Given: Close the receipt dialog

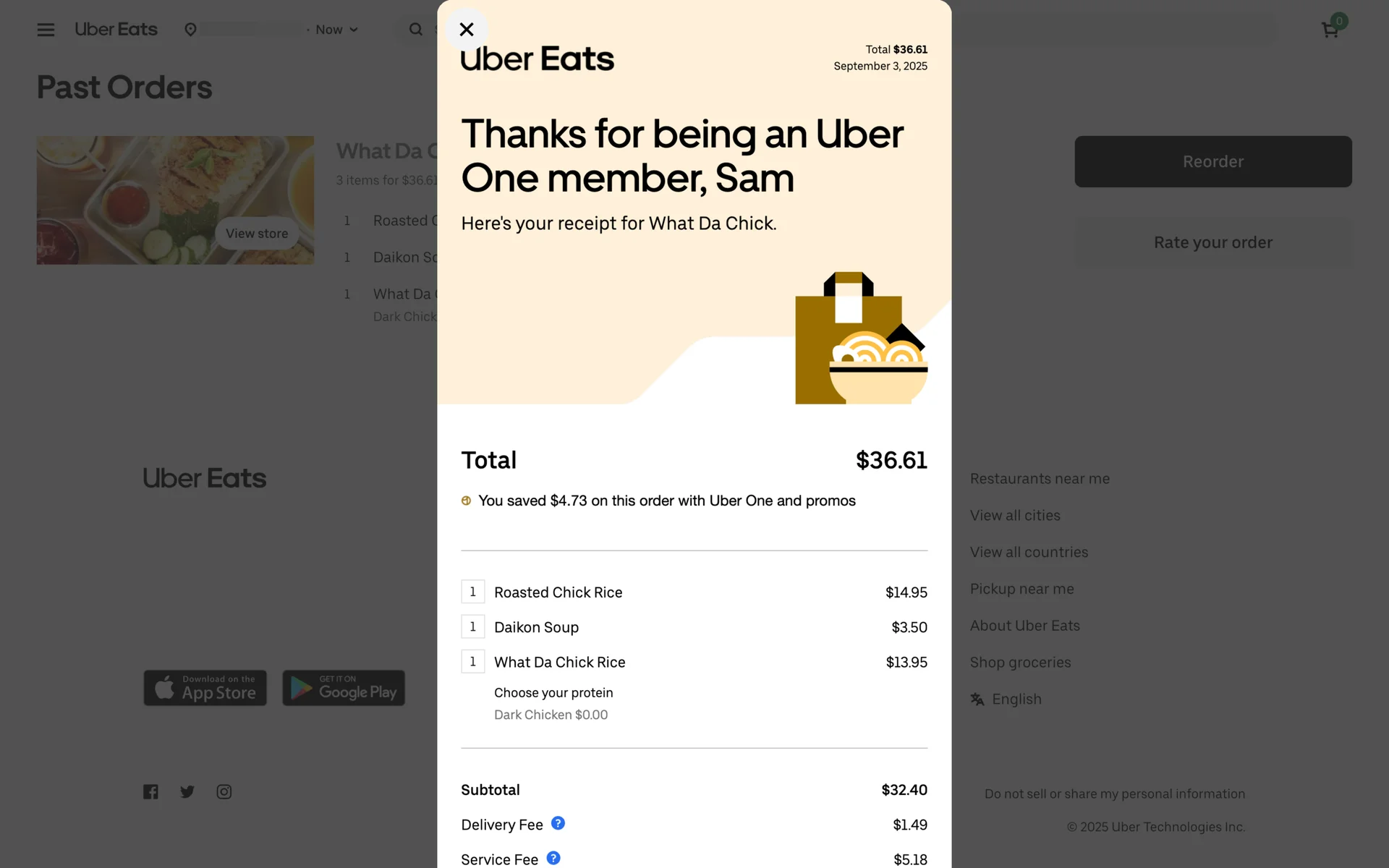Looking at the screenshot, I should click(467, 30).
